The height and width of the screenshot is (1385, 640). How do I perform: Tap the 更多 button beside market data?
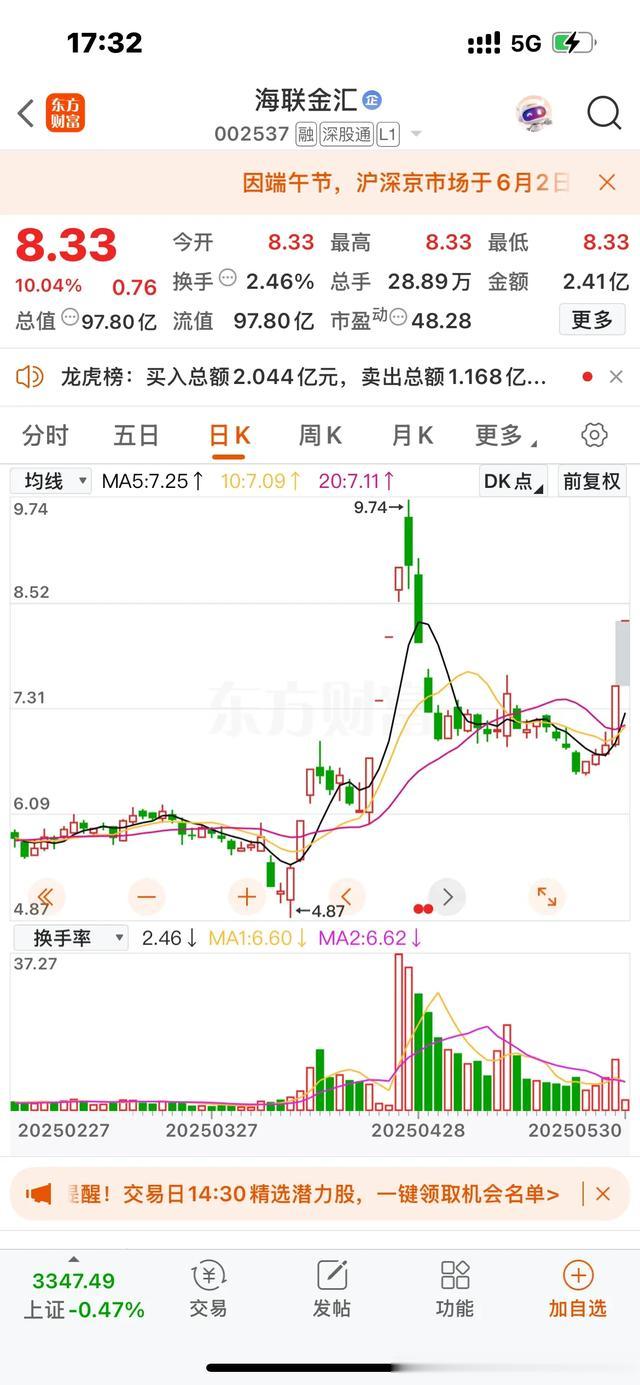592,320
